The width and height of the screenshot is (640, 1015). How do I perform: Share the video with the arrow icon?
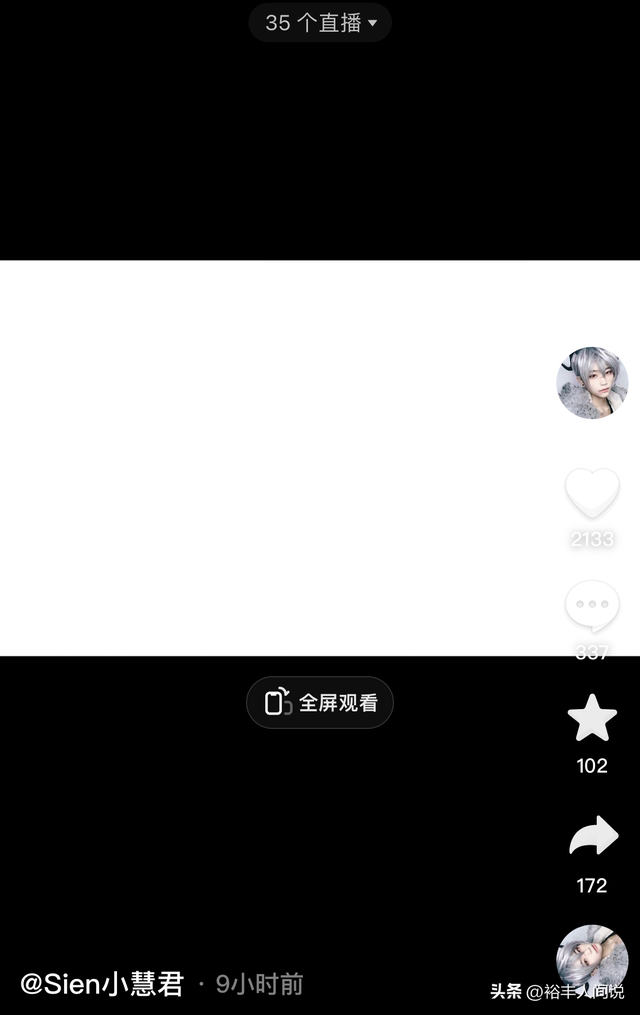point(593,835)
